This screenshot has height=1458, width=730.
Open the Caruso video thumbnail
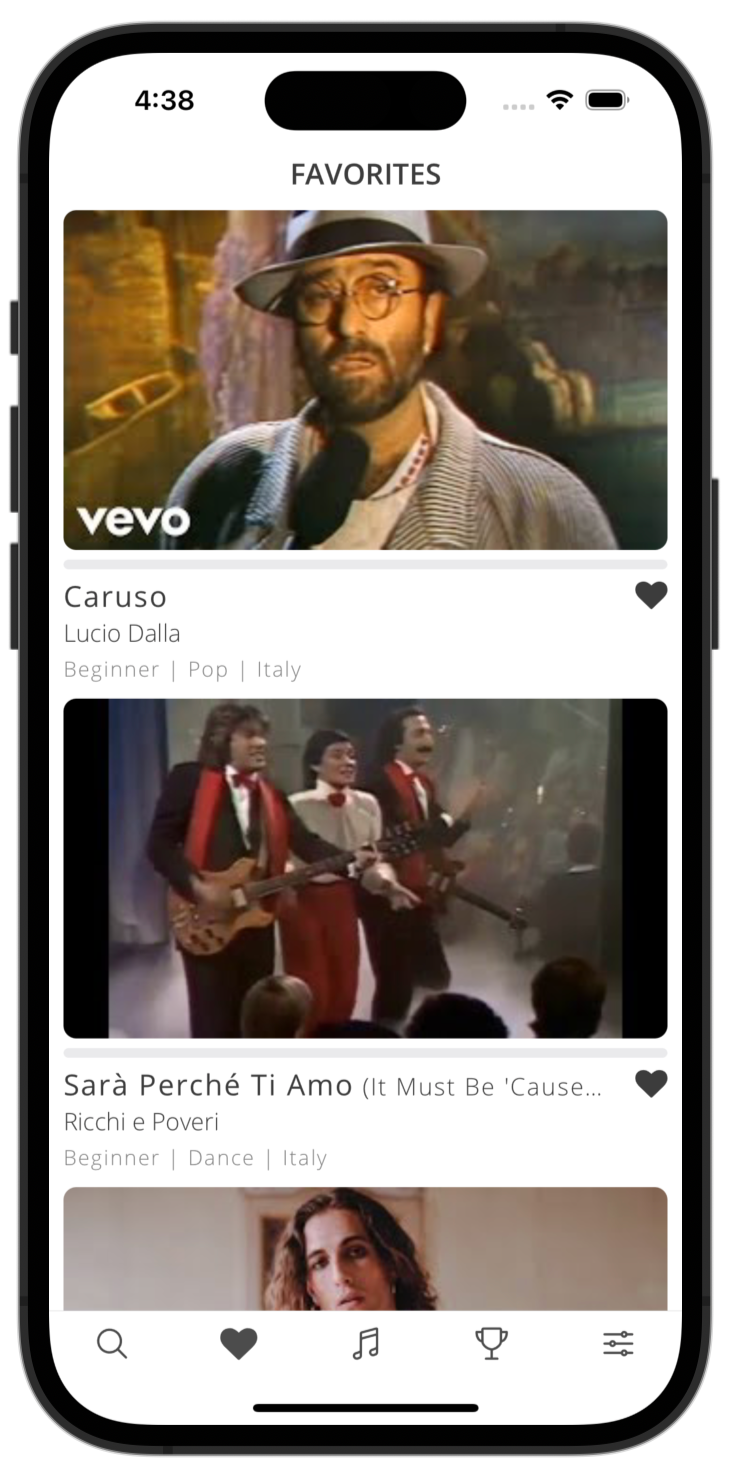pyautogui.click(x=365, y=380)
